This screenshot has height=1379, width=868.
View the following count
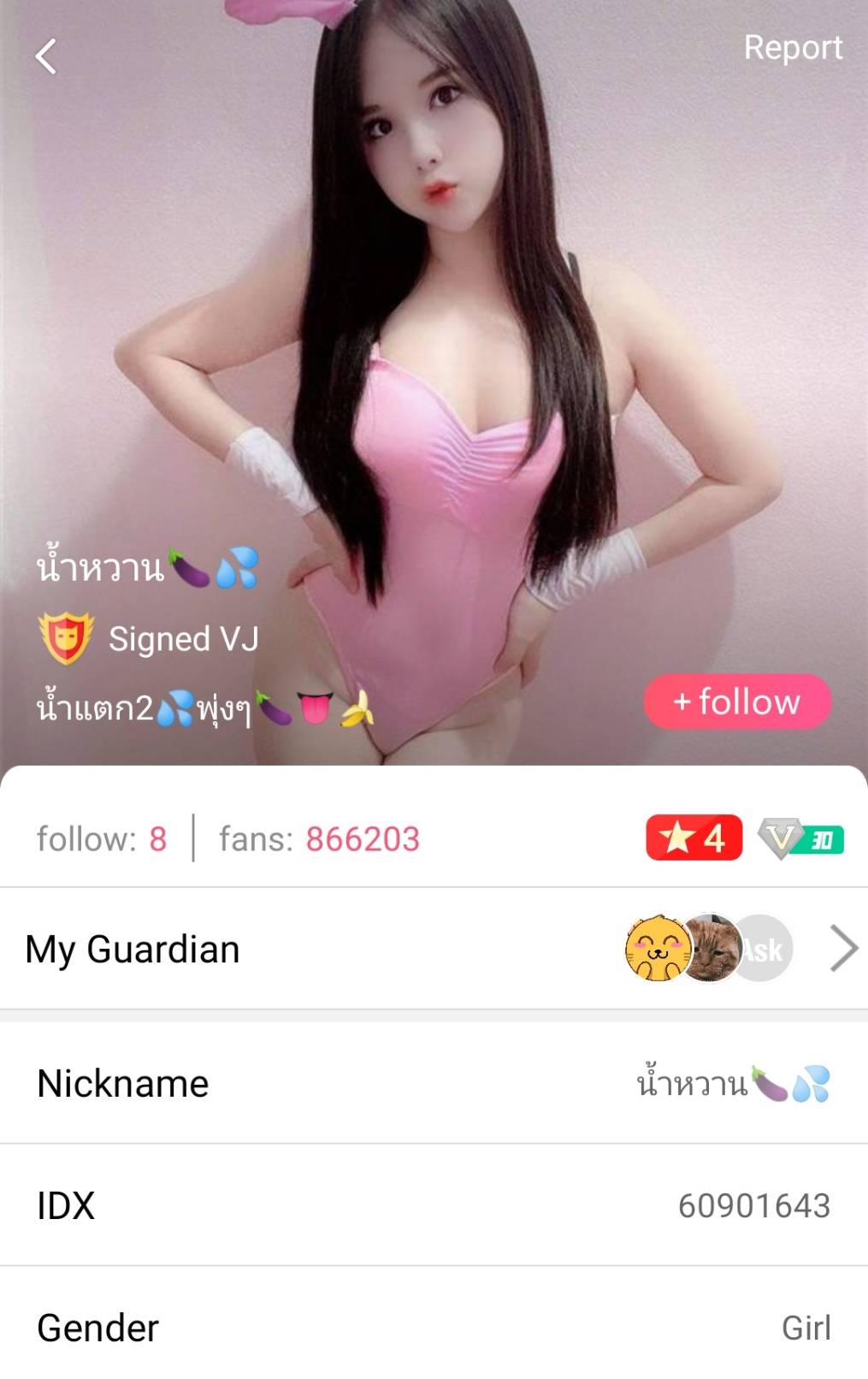[102, 839]
